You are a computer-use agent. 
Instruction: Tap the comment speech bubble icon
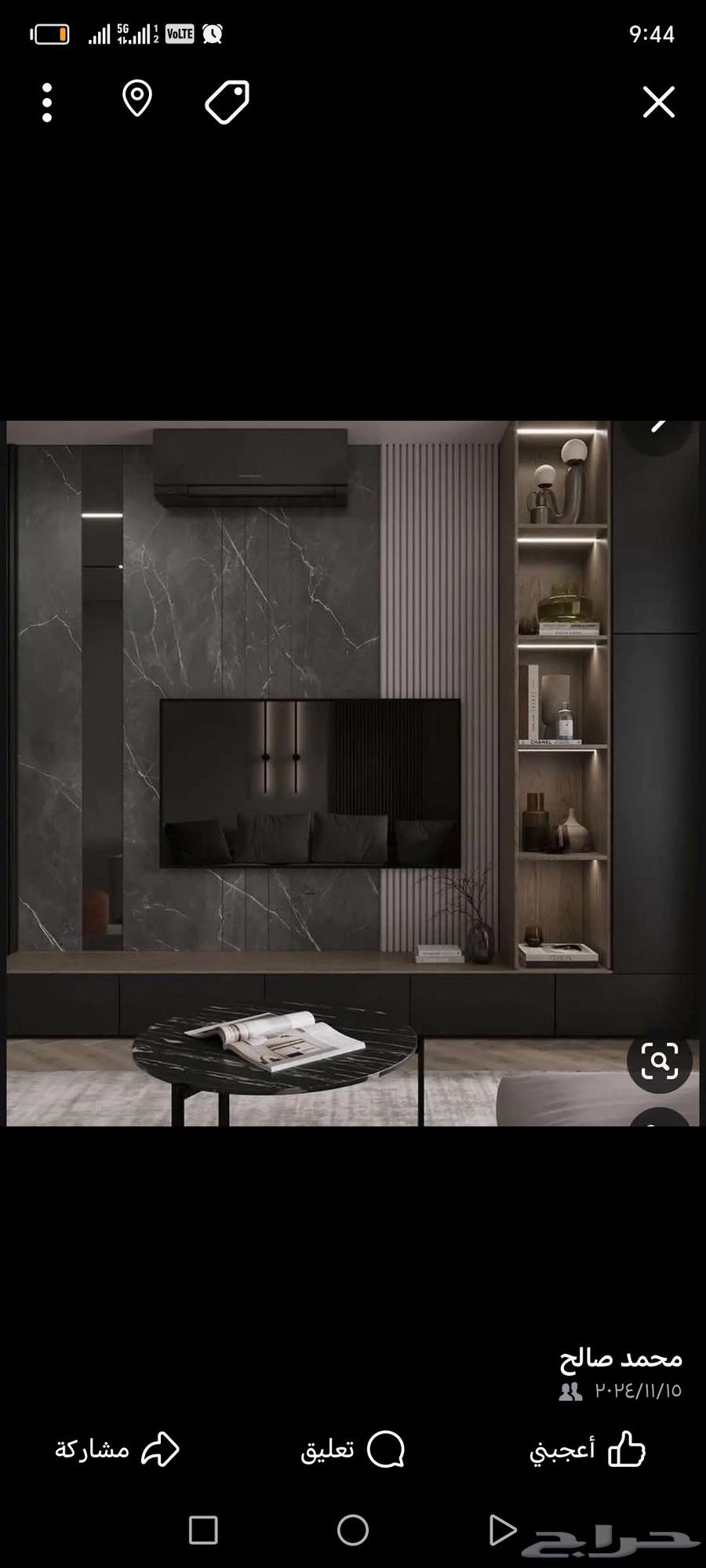pos(386,1451)
